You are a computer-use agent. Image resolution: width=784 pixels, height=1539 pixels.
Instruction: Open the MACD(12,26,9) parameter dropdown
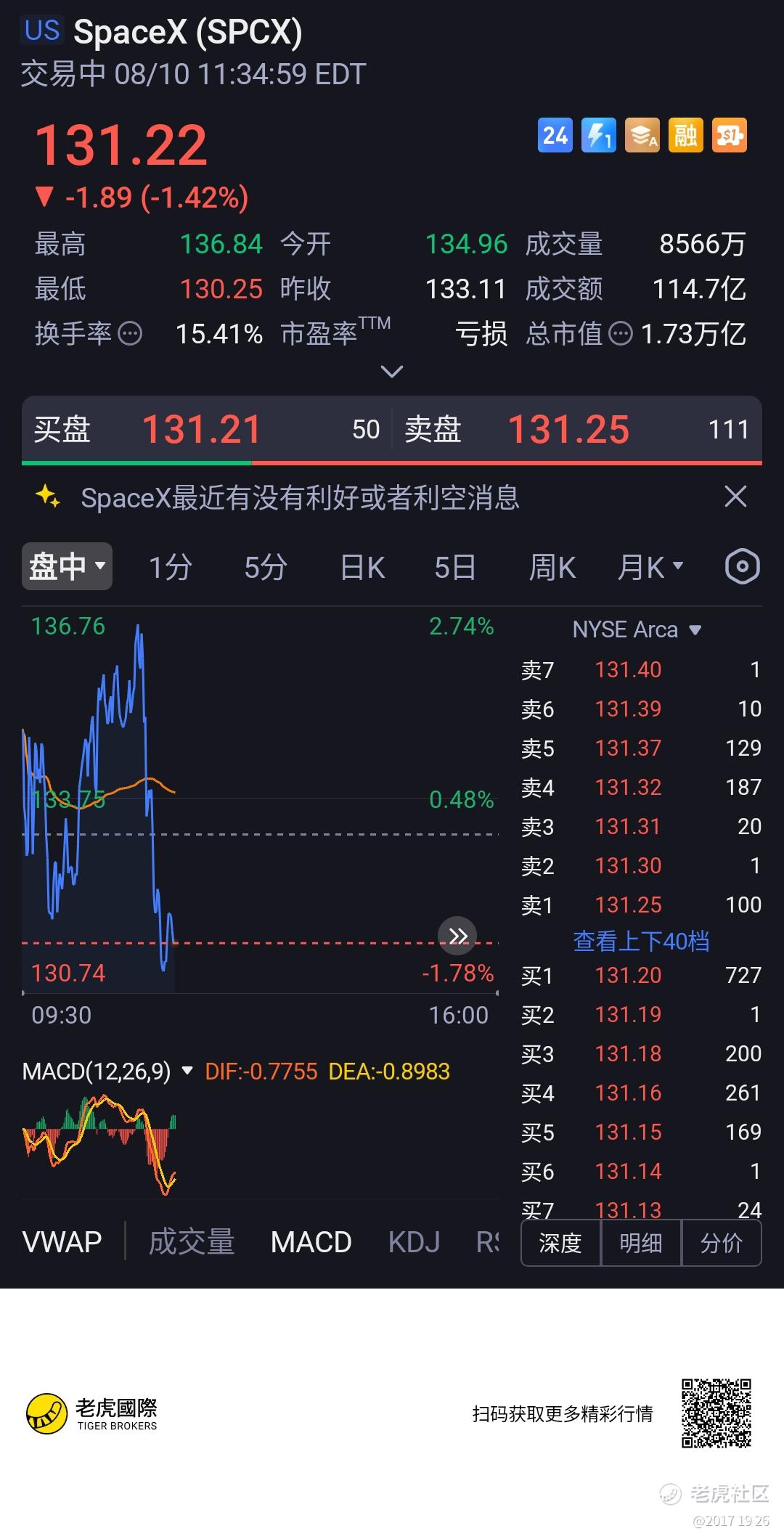click(x=107, y=1071)
